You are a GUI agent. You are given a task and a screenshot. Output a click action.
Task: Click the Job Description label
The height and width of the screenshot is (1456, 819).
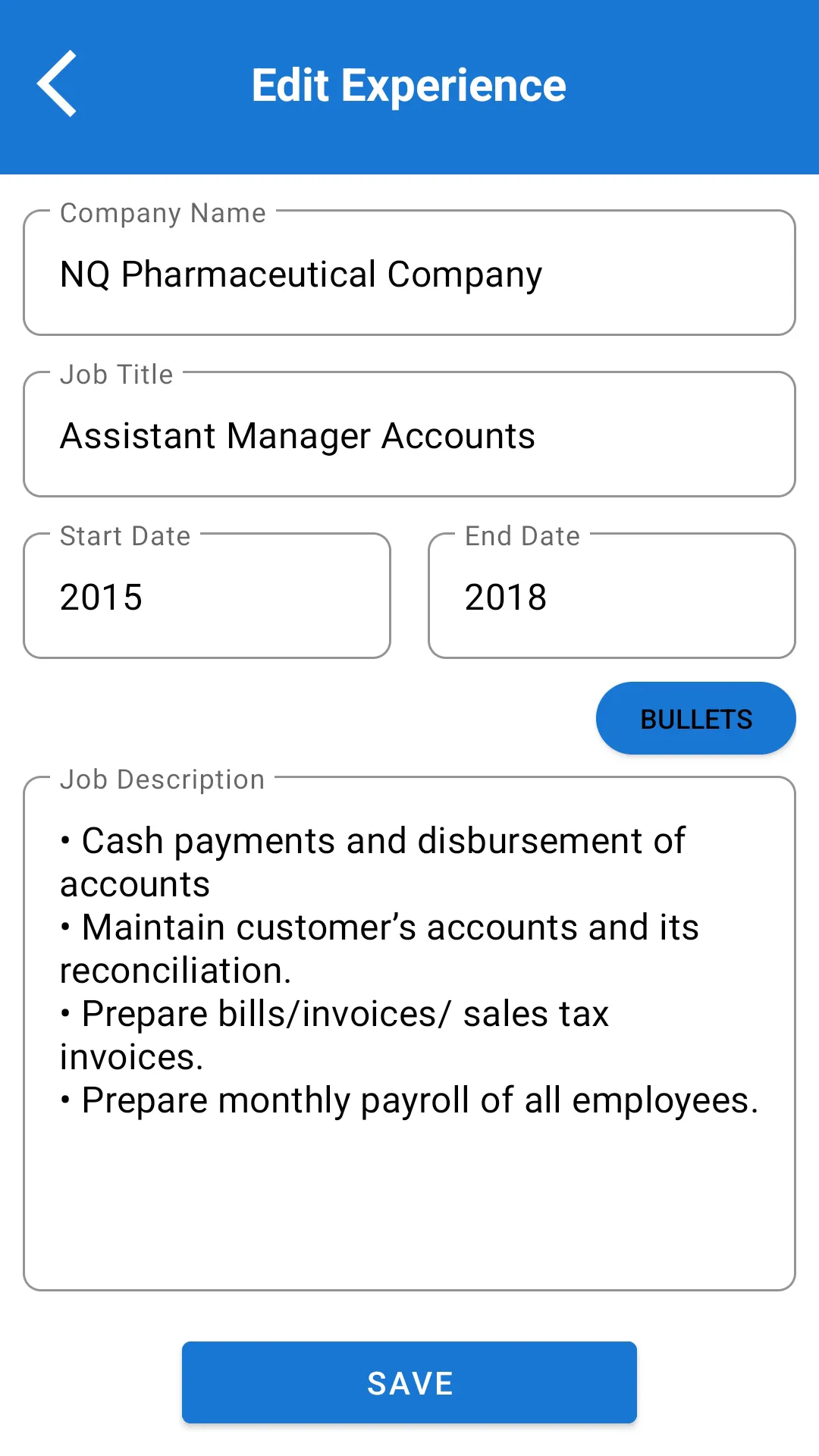pos(162,780)
